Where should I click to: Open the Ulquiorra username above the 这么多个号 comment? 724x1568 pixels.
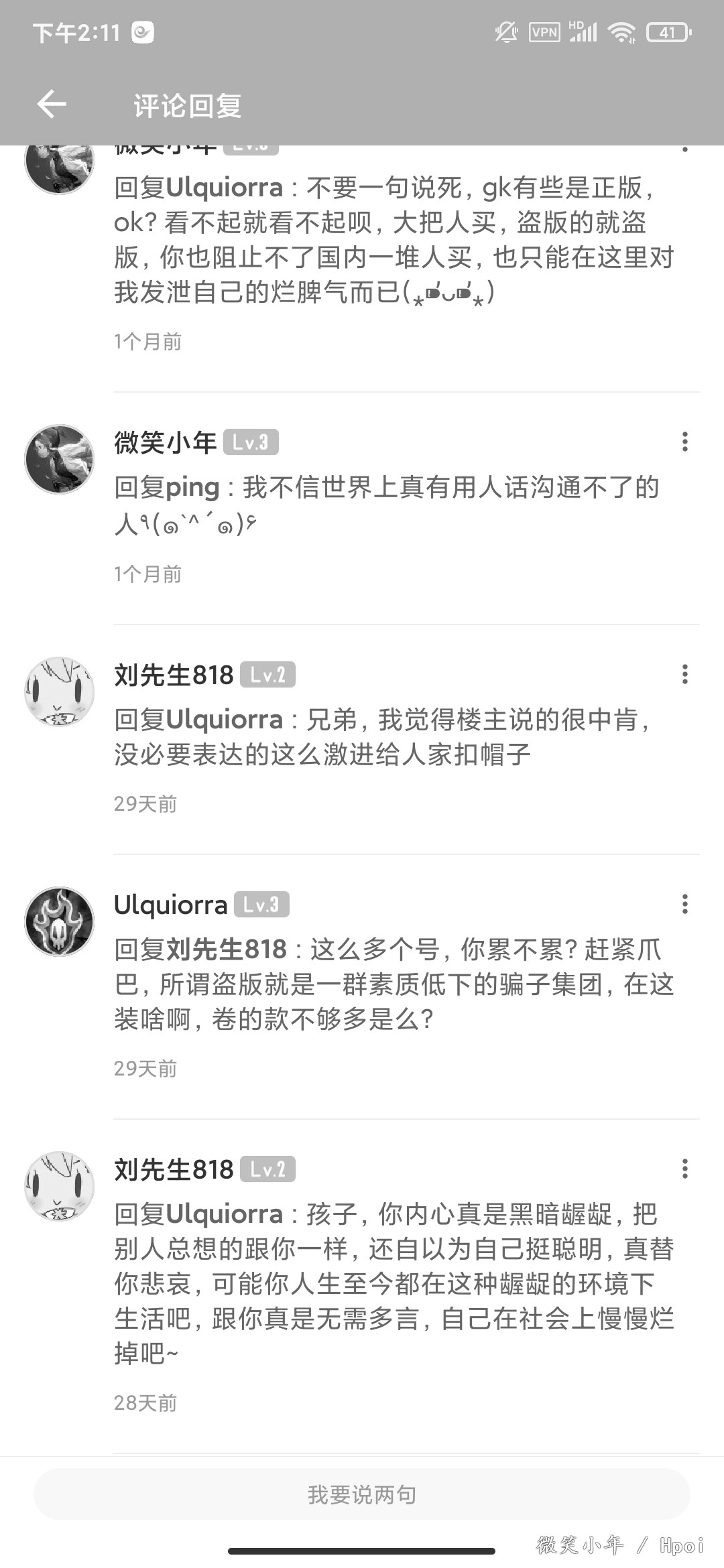pyautogui.click(x=171, y=905)
